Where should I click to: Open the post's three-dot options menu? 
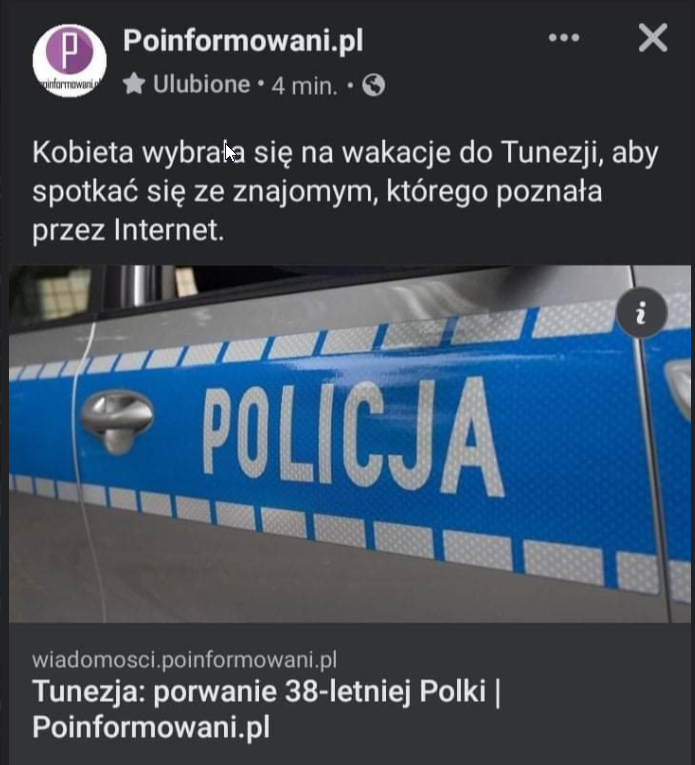564,38
